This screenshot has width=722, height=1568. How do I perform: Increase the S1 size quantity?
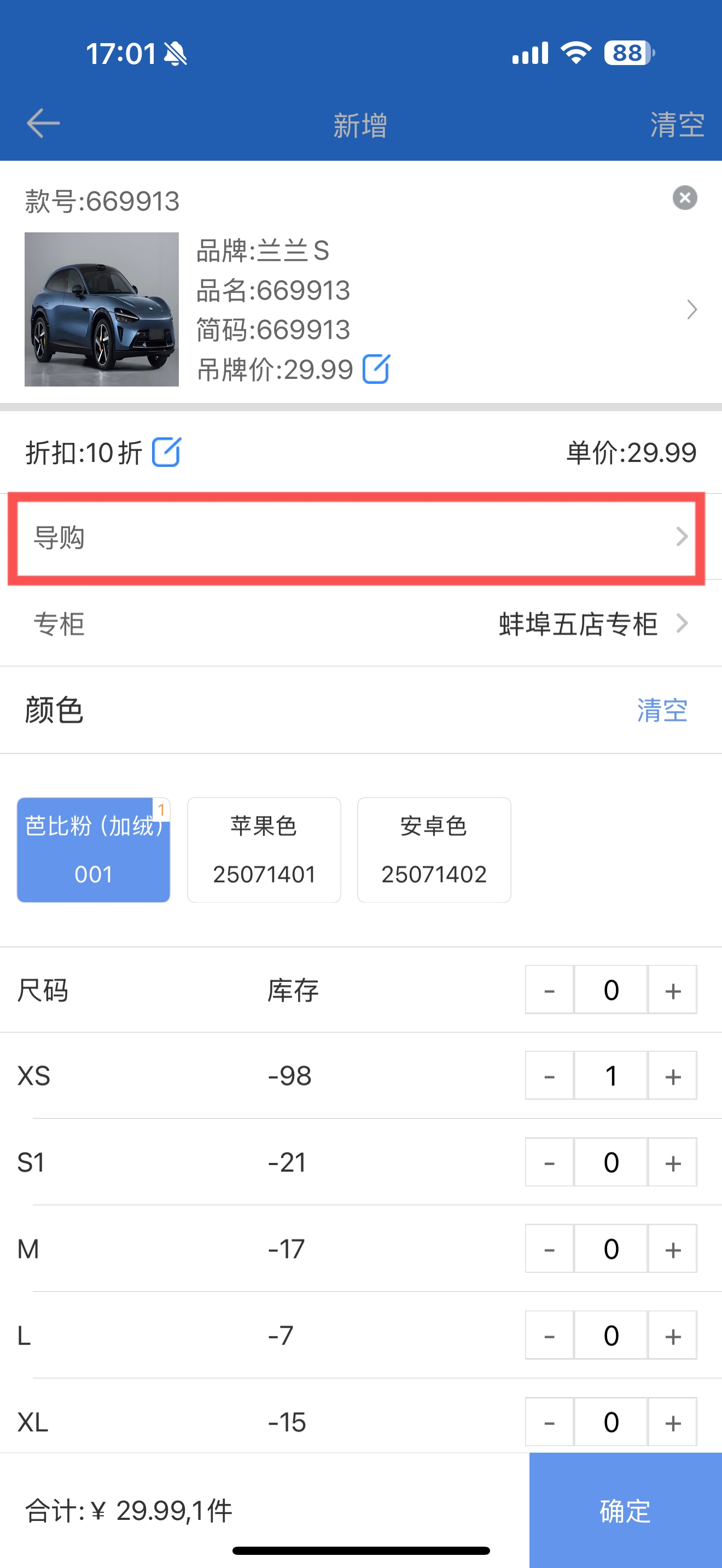point(673,1163)
